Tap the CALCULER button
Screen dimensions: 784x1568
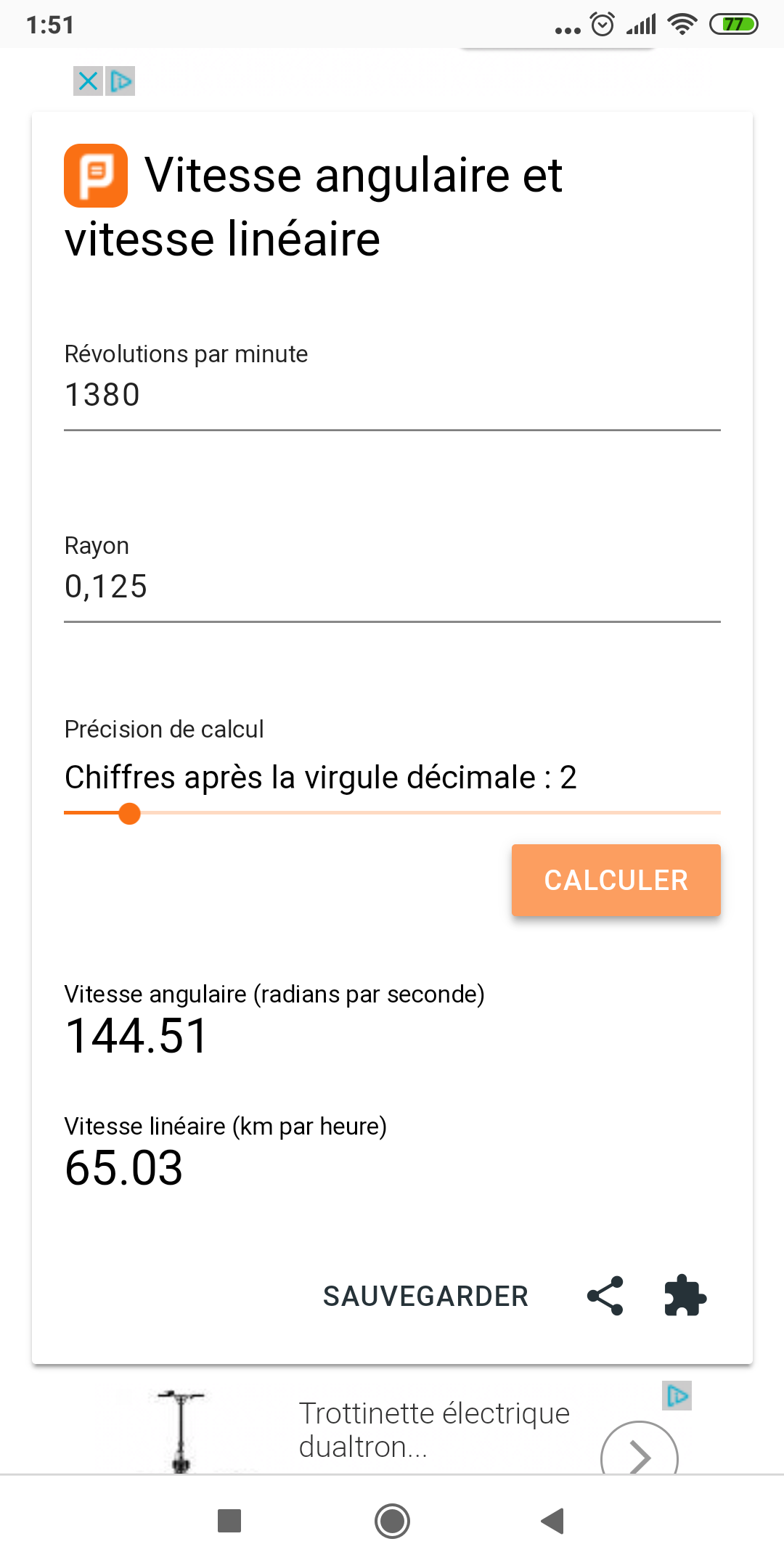(x=616, y=880)
